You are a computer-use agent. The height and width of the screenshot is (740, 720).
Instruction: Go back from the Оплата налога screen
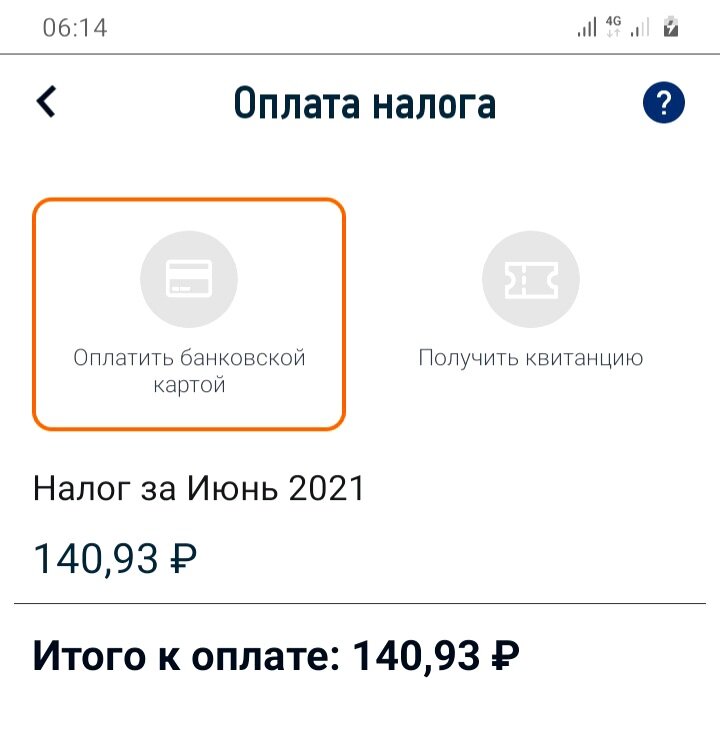(46, 103)
